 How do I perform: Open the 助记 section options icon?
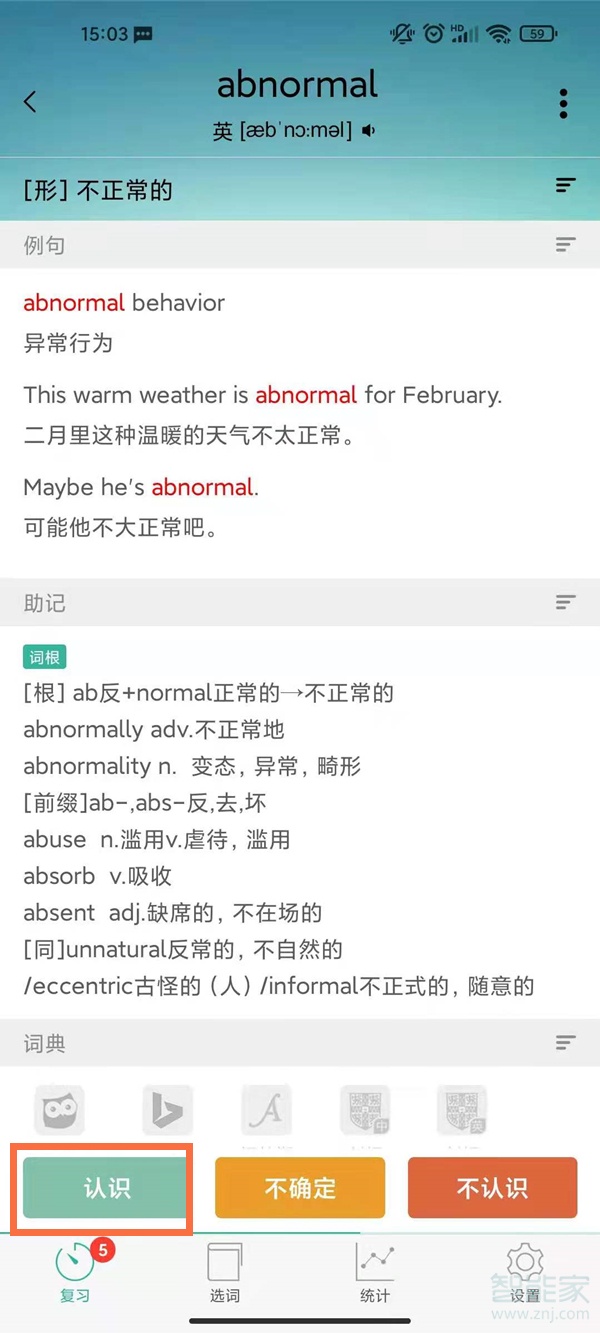click(x=566, y=602)
